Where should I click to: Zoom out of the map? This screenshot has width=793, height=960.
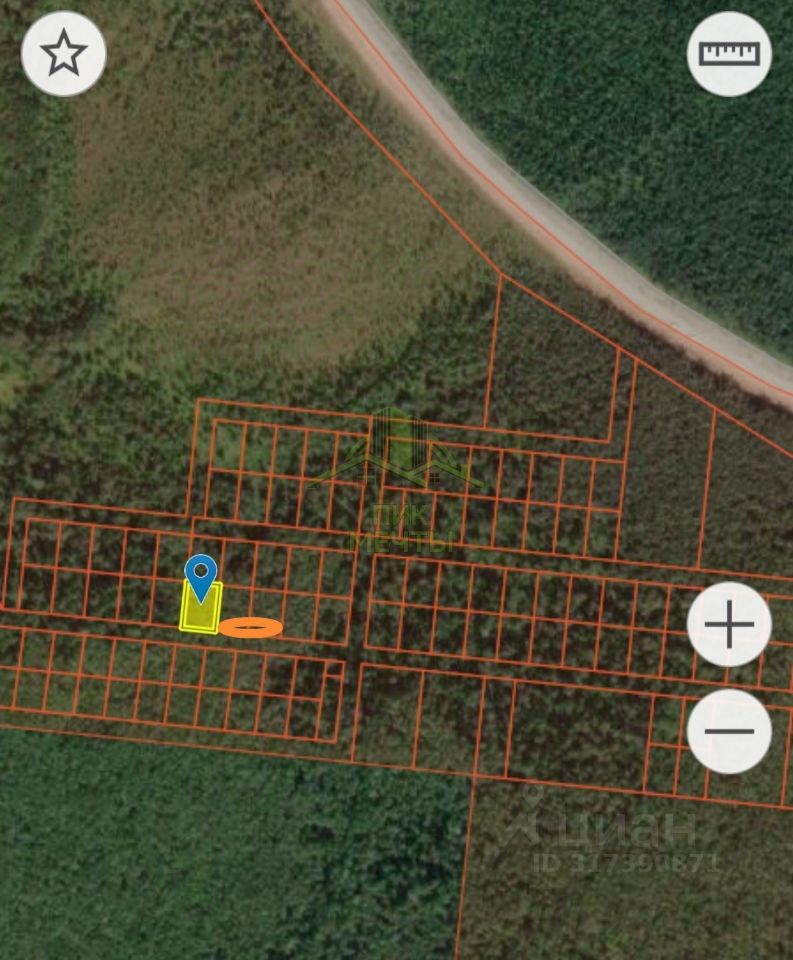point(729,731)
